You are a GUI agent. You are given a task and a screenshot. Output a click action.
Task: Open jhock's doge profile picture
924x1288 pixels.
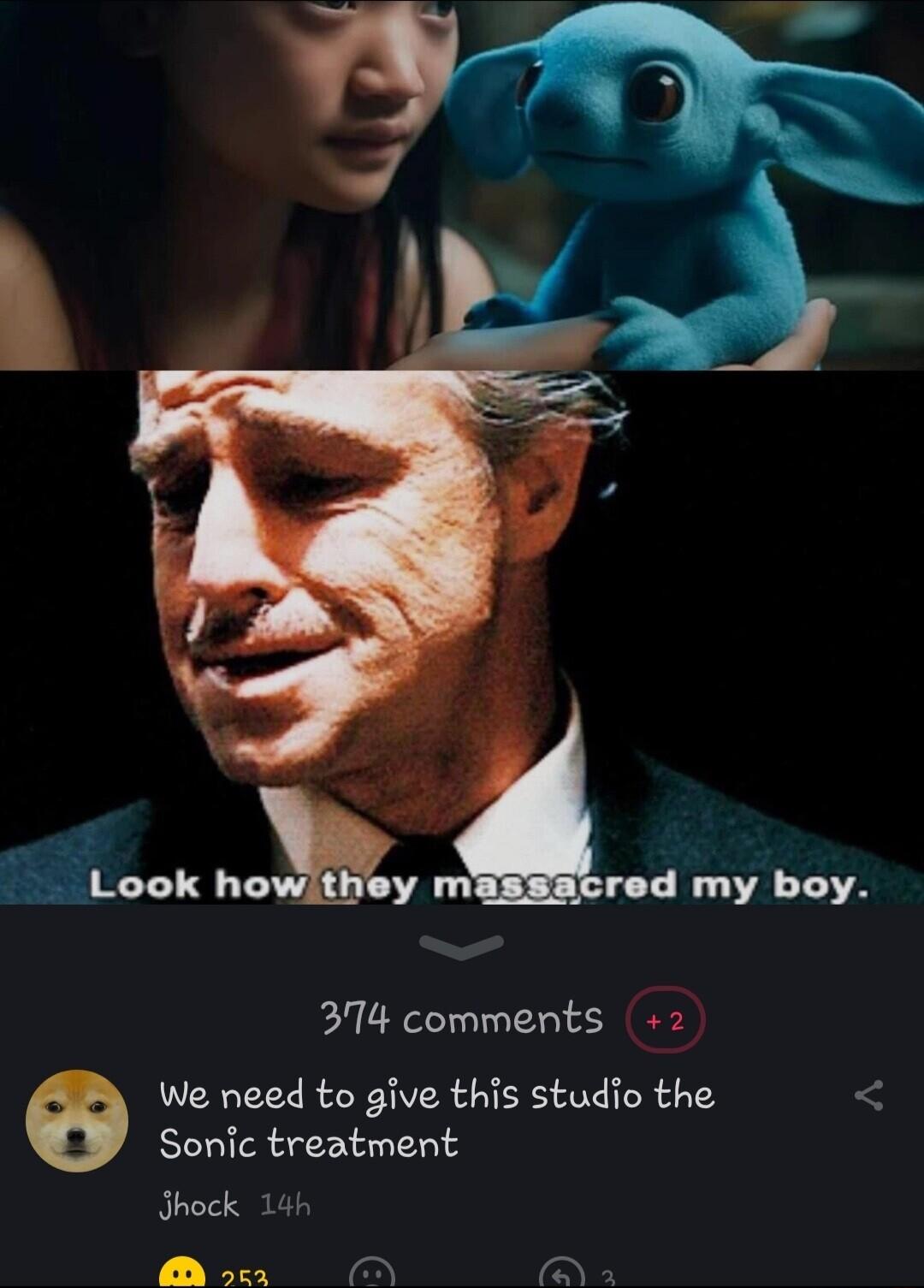[77, 1120]
